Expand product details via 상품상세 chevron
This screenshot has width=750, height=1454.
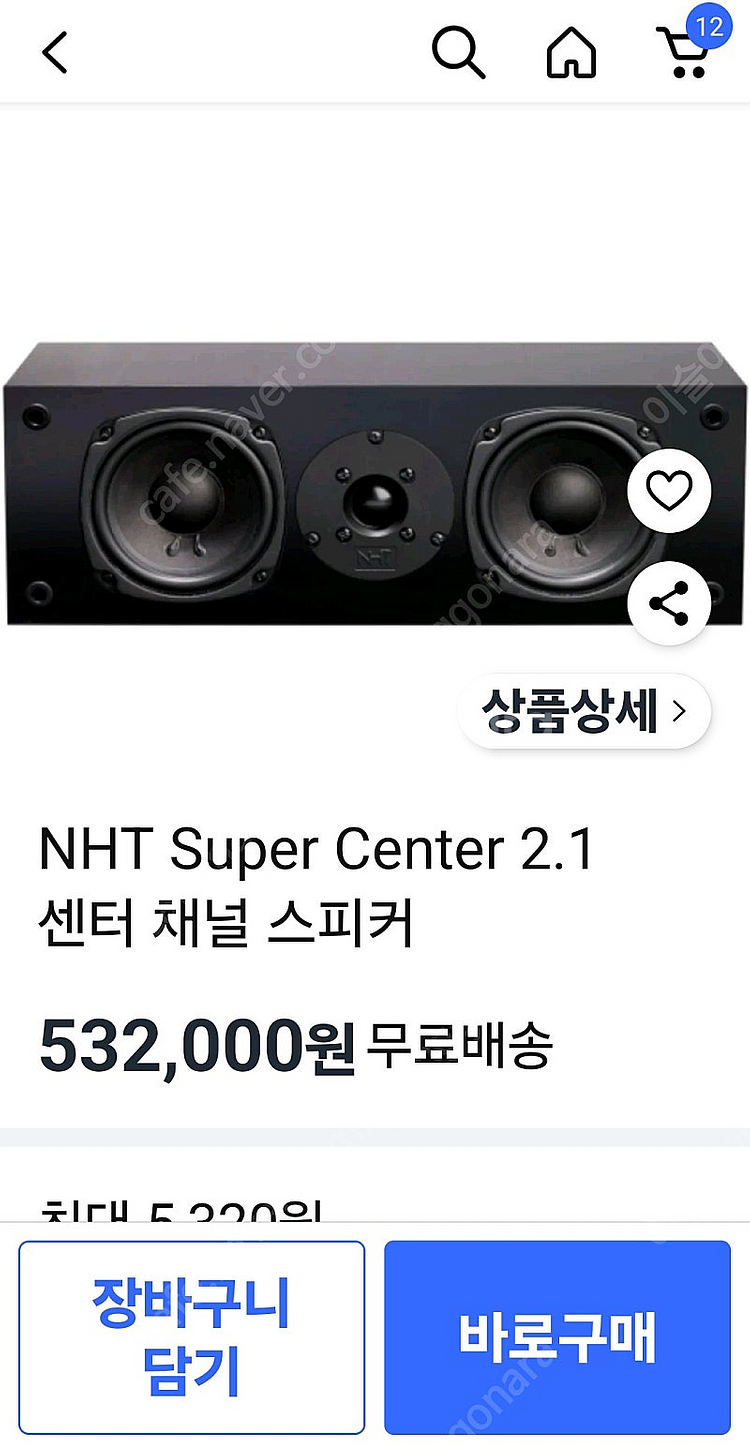[x=679, y=711]
